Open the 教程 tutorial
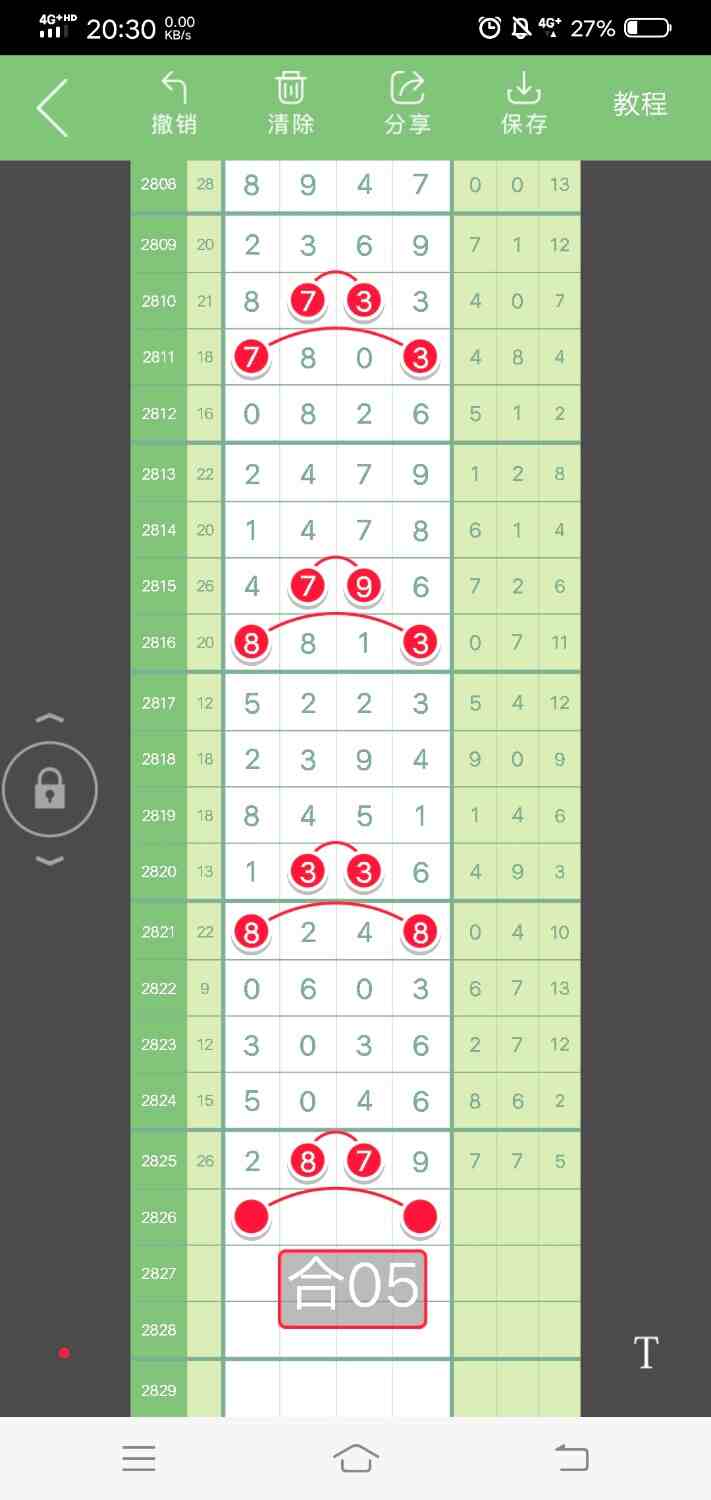711x1500 pixels. tap(640, 104)
